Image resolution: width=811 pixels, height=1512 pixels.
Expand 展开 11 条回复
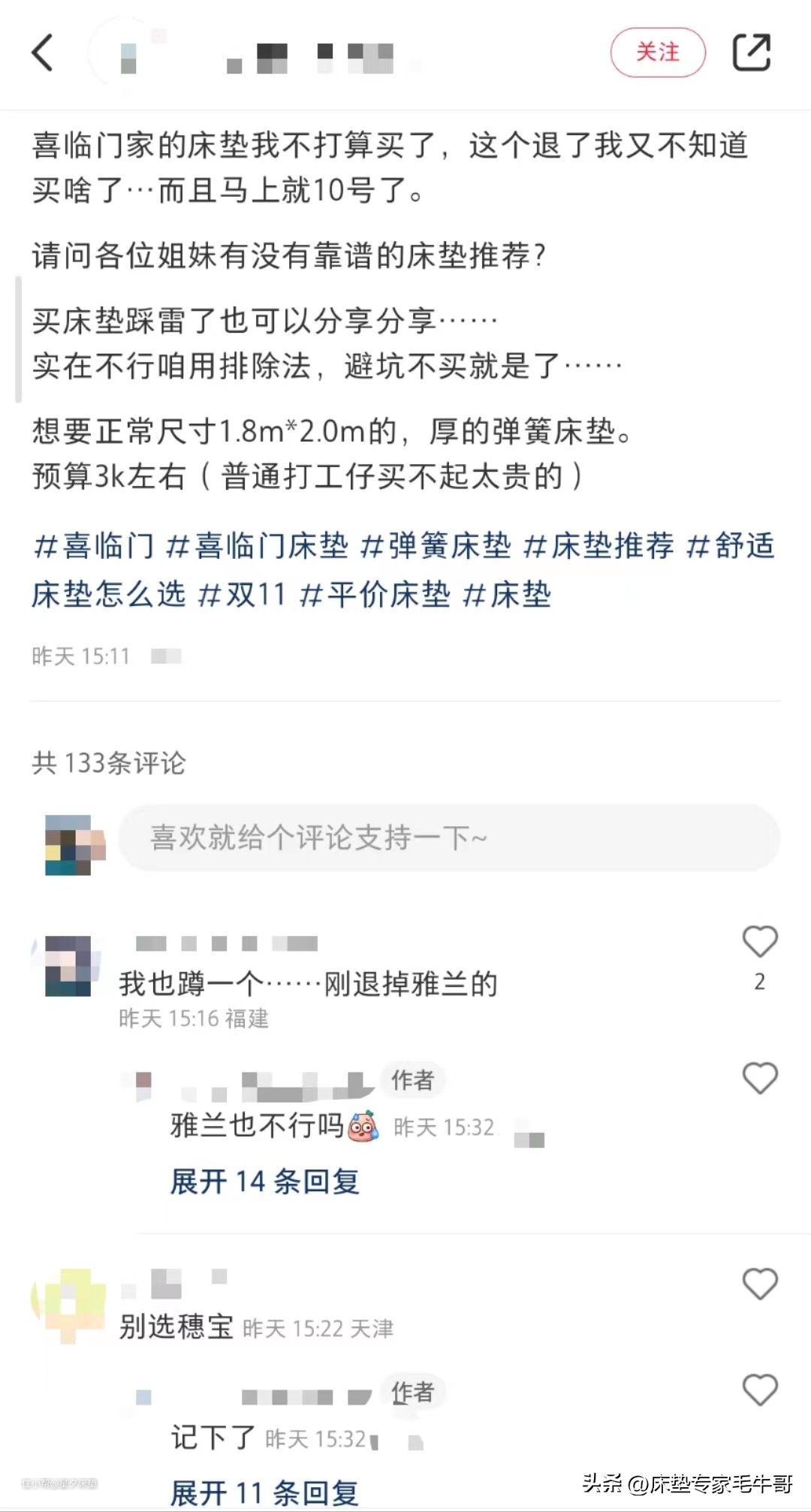click(x=264, y=1492)
